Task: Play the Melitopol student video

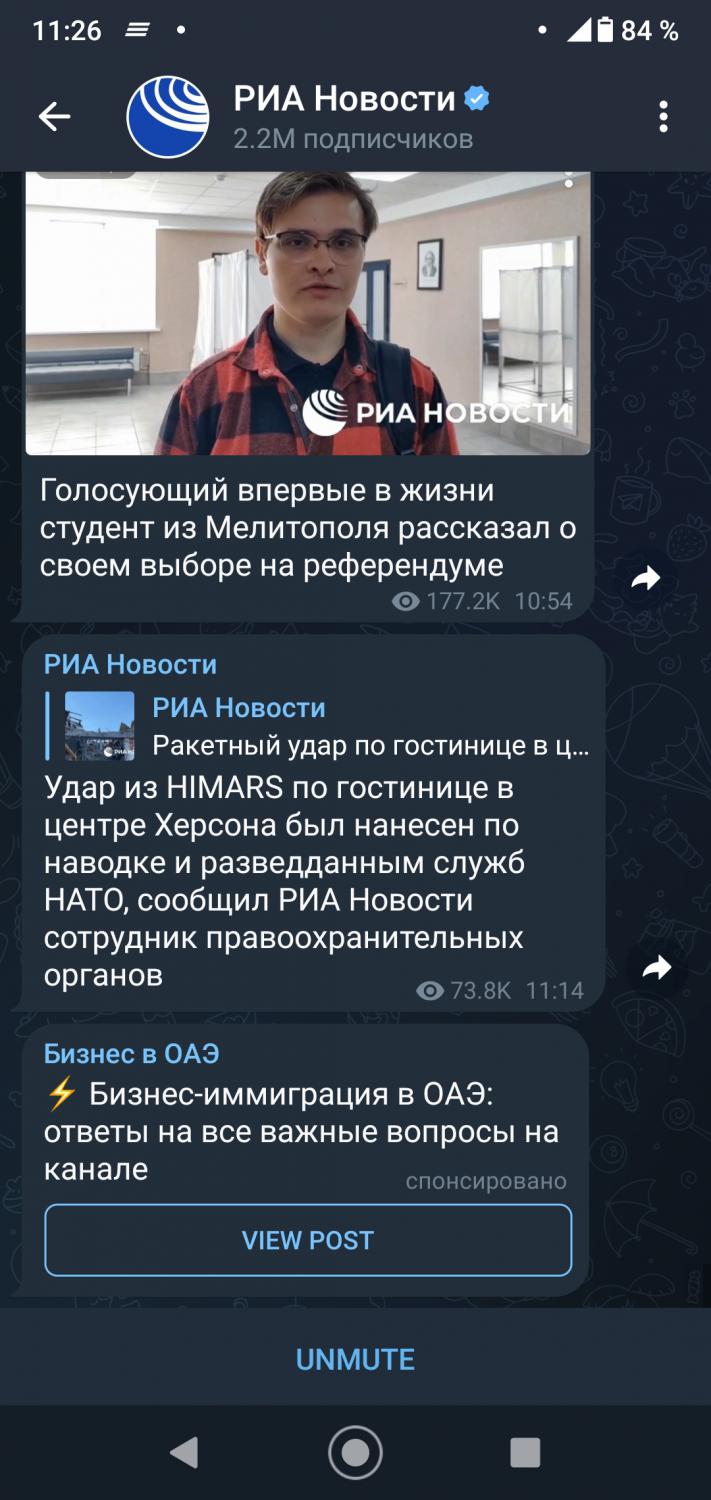Action: point(308,312)
